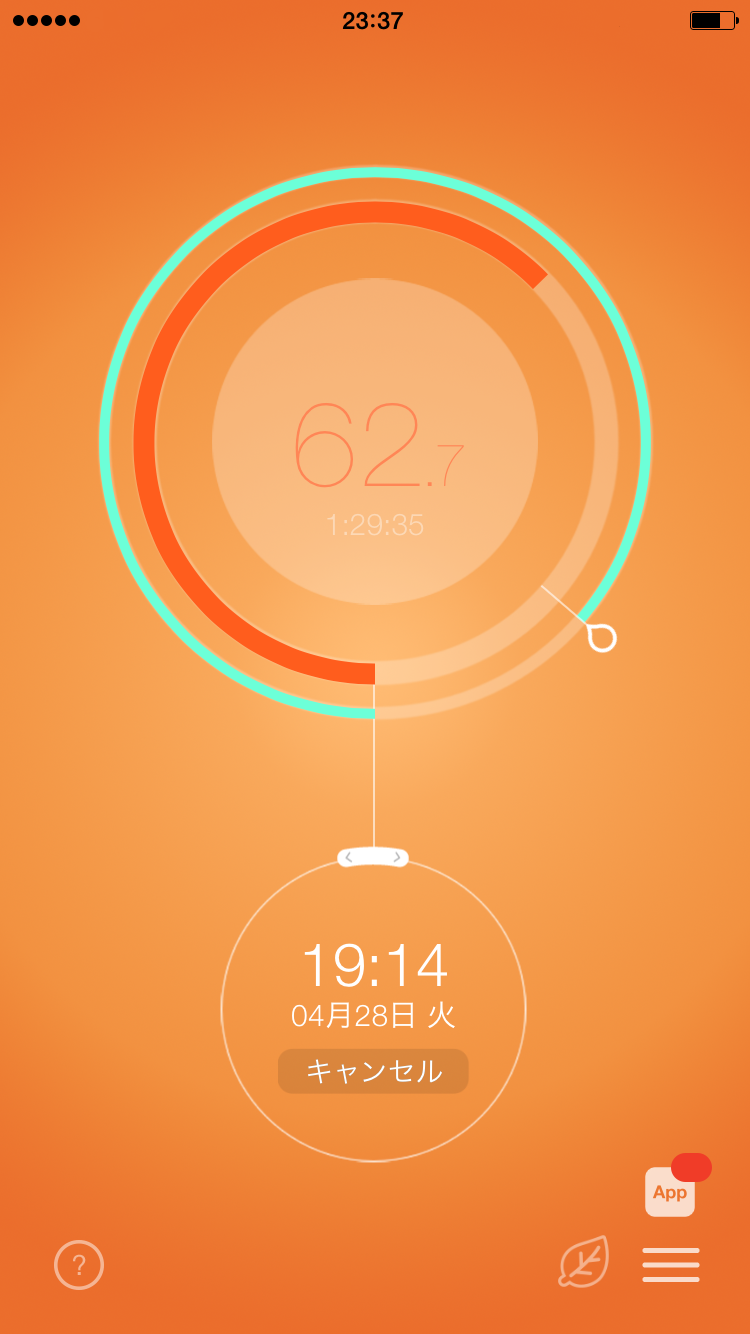This screenshot has width=750, height=1334.
Task: Open the App badge icon
Action: click(670, 1192)
